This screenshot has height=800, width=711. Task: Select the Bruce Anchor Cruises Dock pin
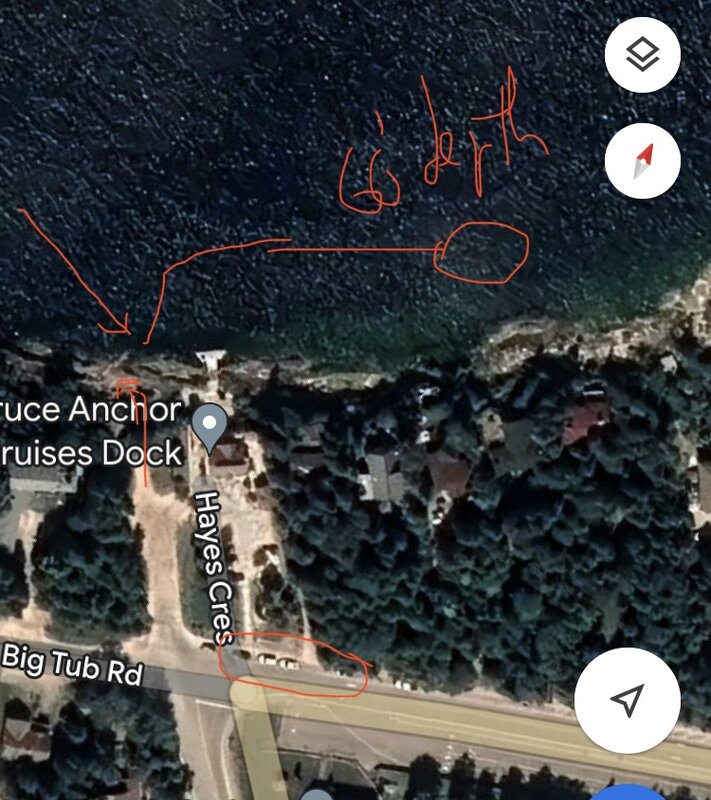click(x=210, y=427)
